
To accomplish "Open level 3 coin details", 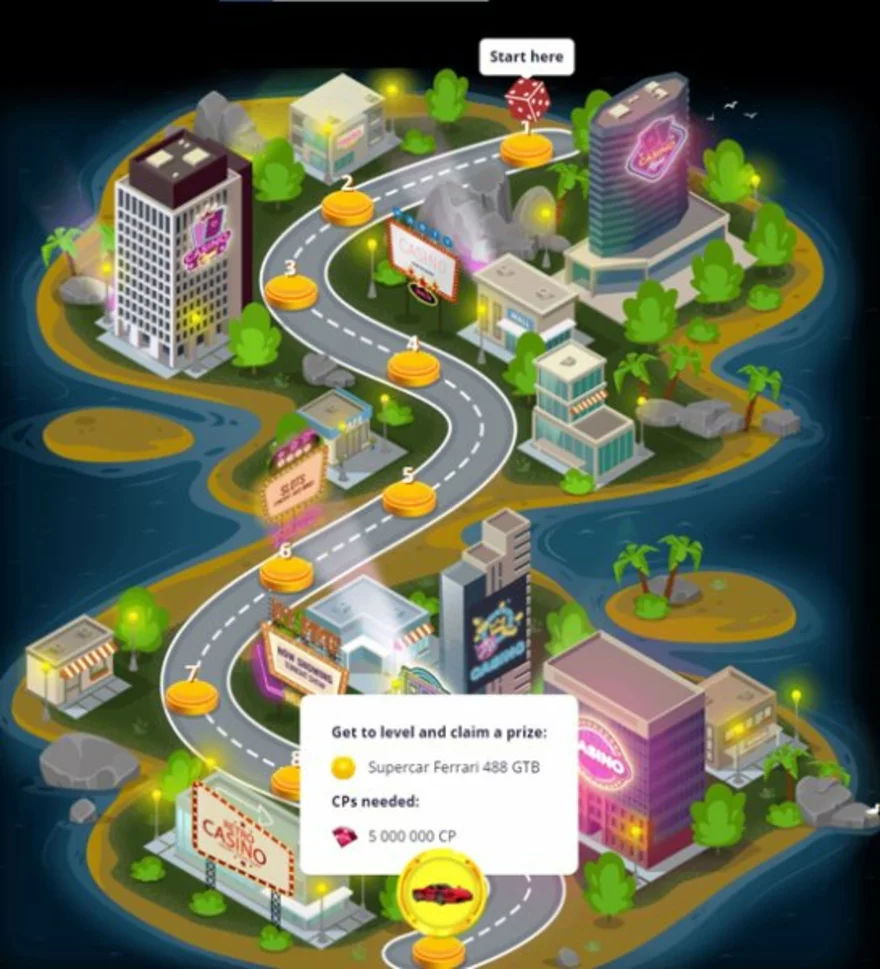I will (x=291, y=291).
